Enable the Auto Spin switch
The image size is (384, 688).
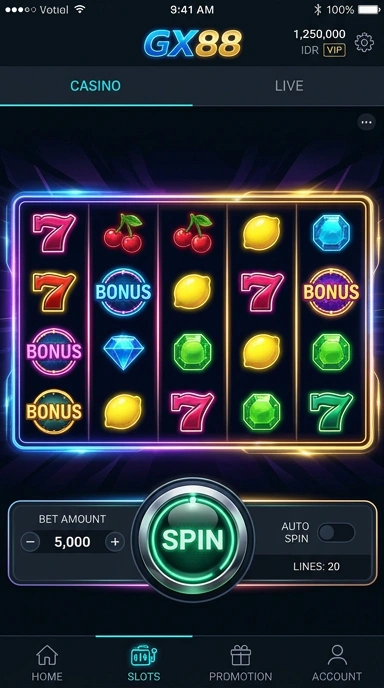336,532
